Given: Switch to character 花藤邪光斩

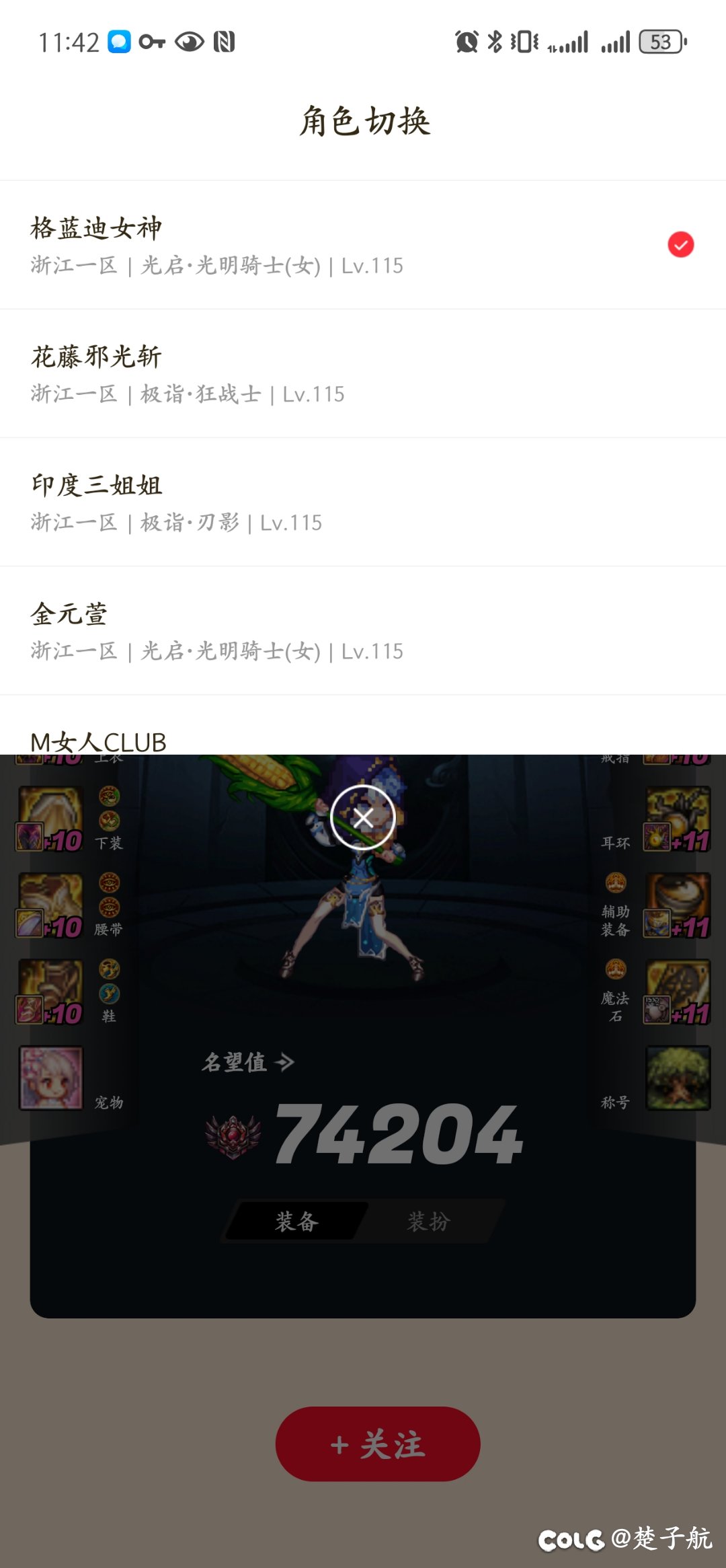Looking at the screenshot, I should click(x=363, y=374).
